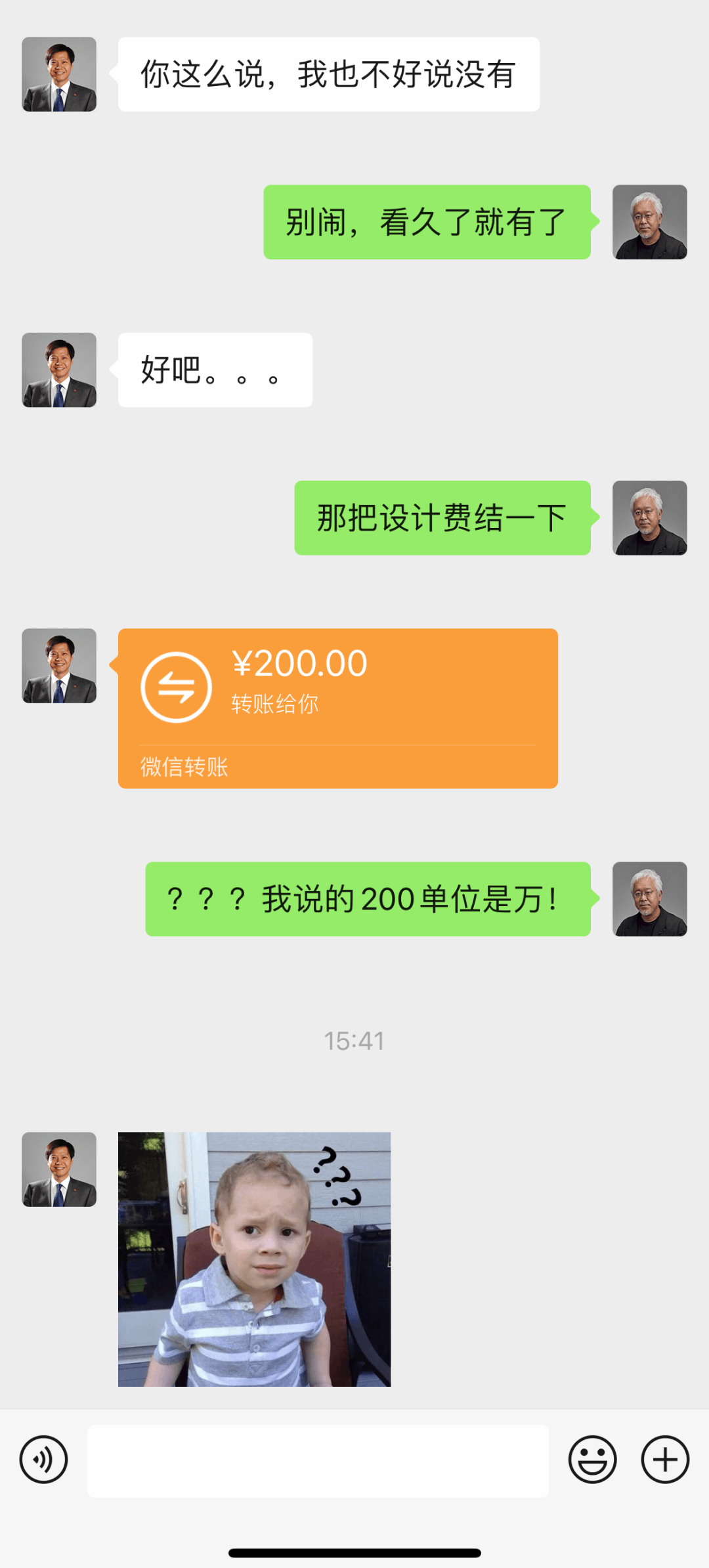Open profile from avatar beside 好吧。。。

click(x=59, y=370)
